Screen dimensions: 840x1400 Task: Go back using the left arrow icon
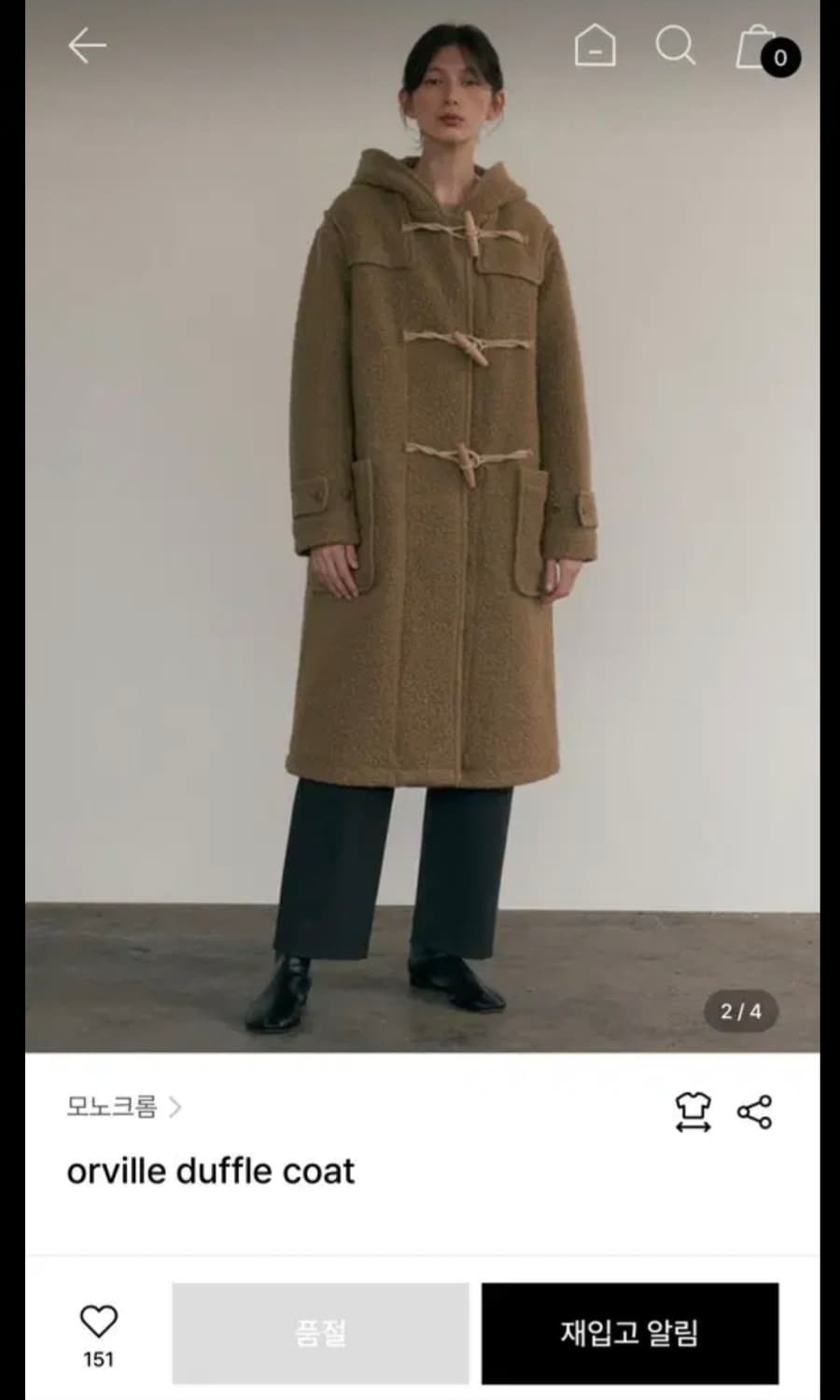[84, 46]
